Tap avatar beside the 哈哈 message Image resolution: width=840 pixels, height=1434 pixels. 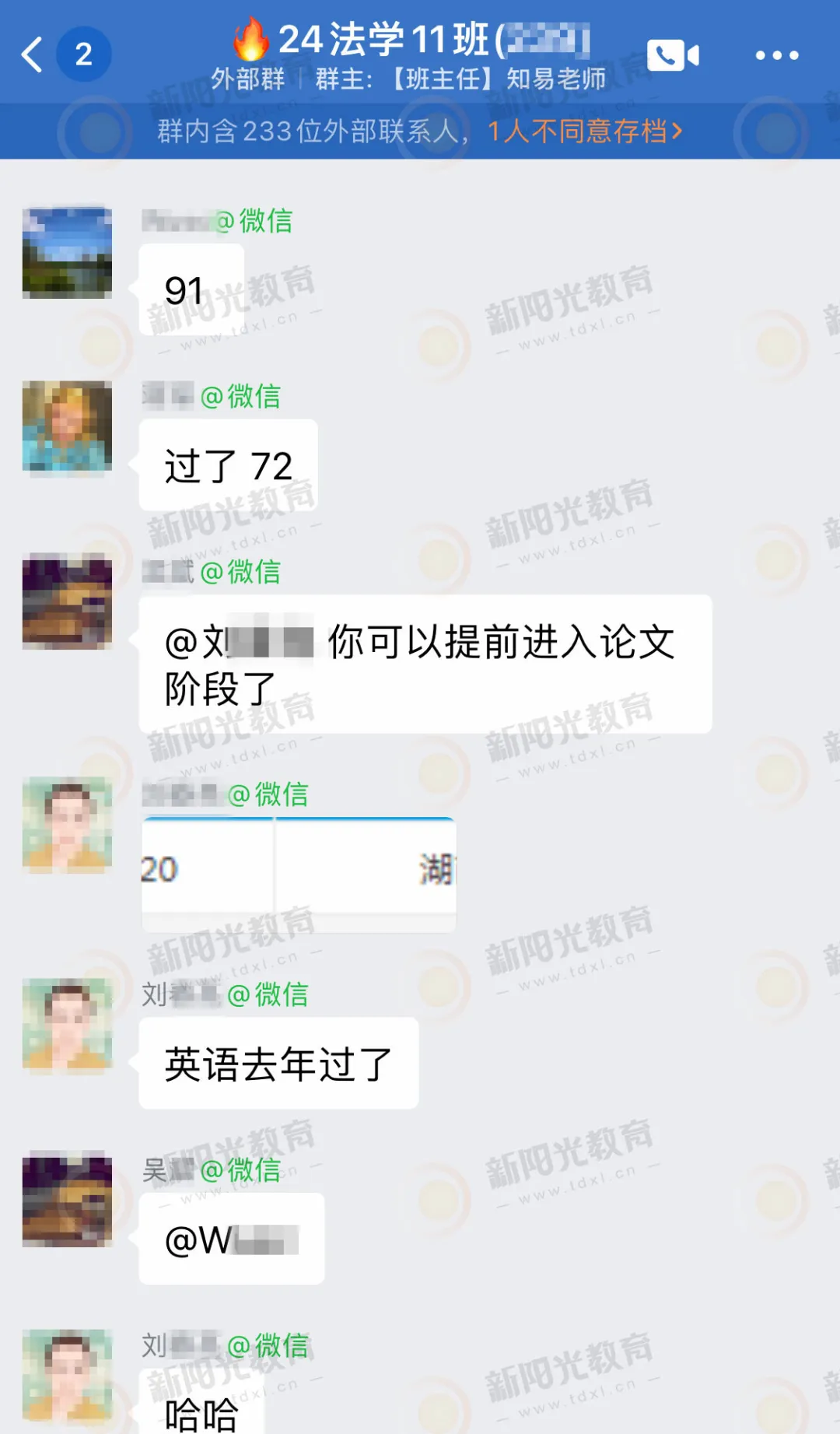[x=67, y=1376]
